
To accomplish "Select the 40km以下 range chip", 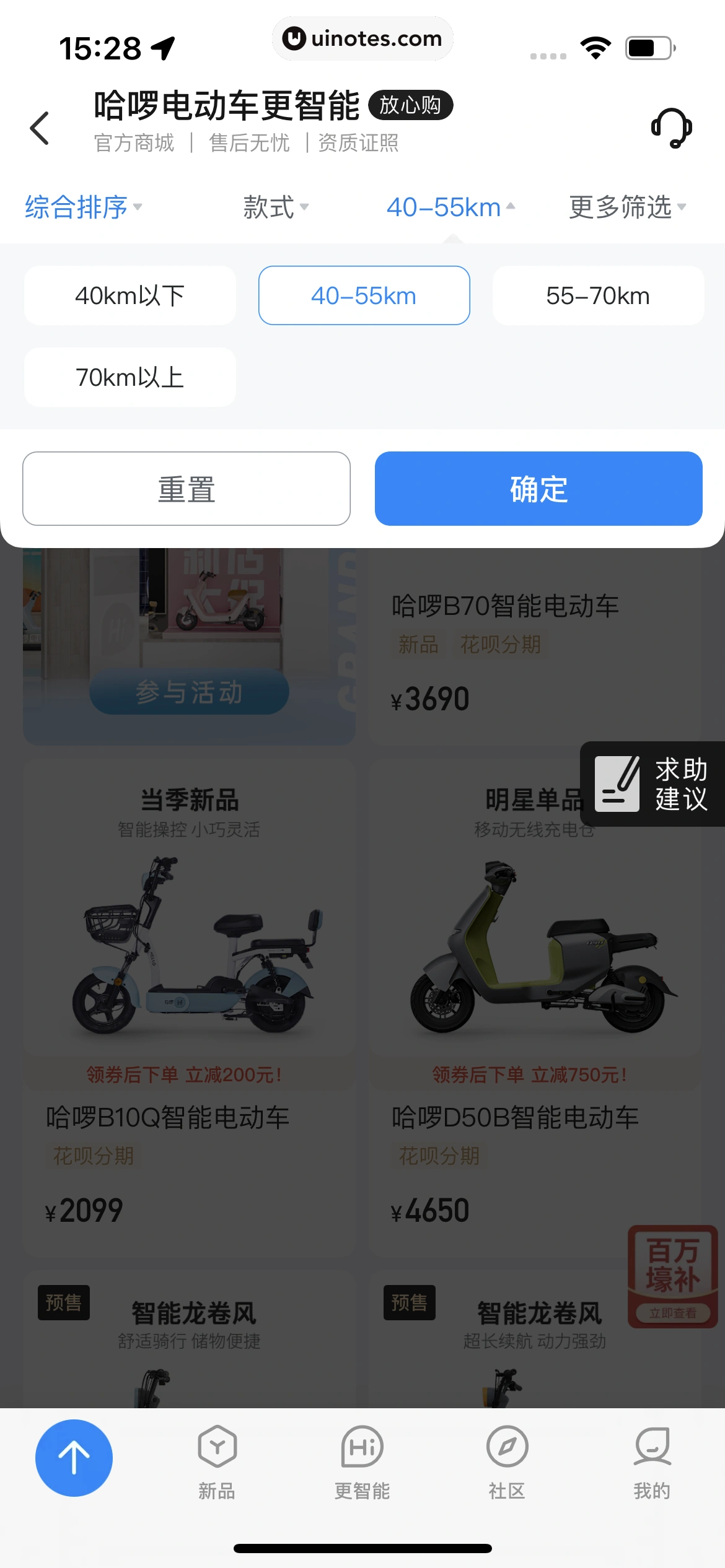I will pyautogui.click(x=130, y=296).
